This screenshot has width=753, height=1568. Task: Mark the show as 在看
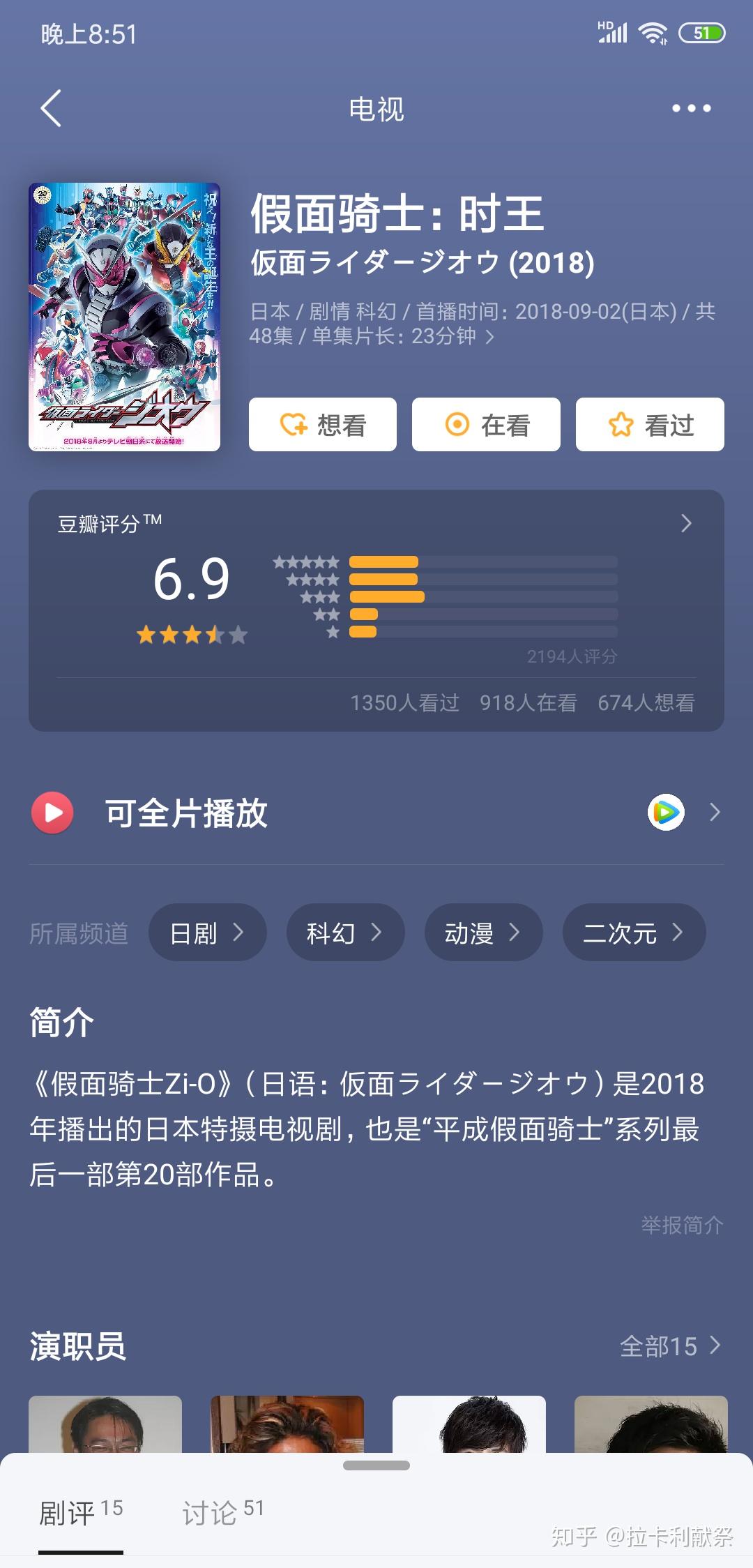486,425
